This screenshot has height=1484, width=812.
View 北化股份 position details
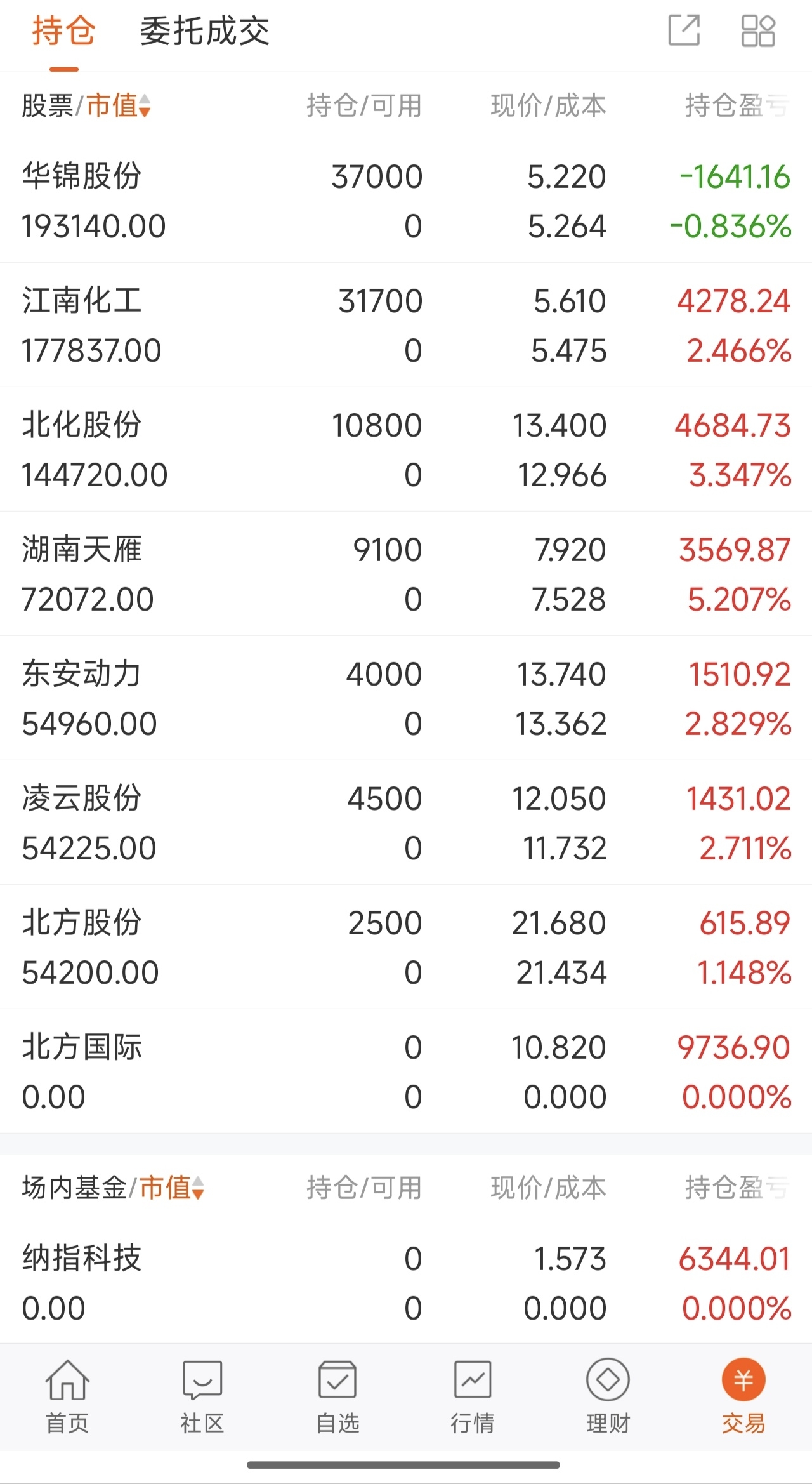pyautogui.click(x=406, y=449)
